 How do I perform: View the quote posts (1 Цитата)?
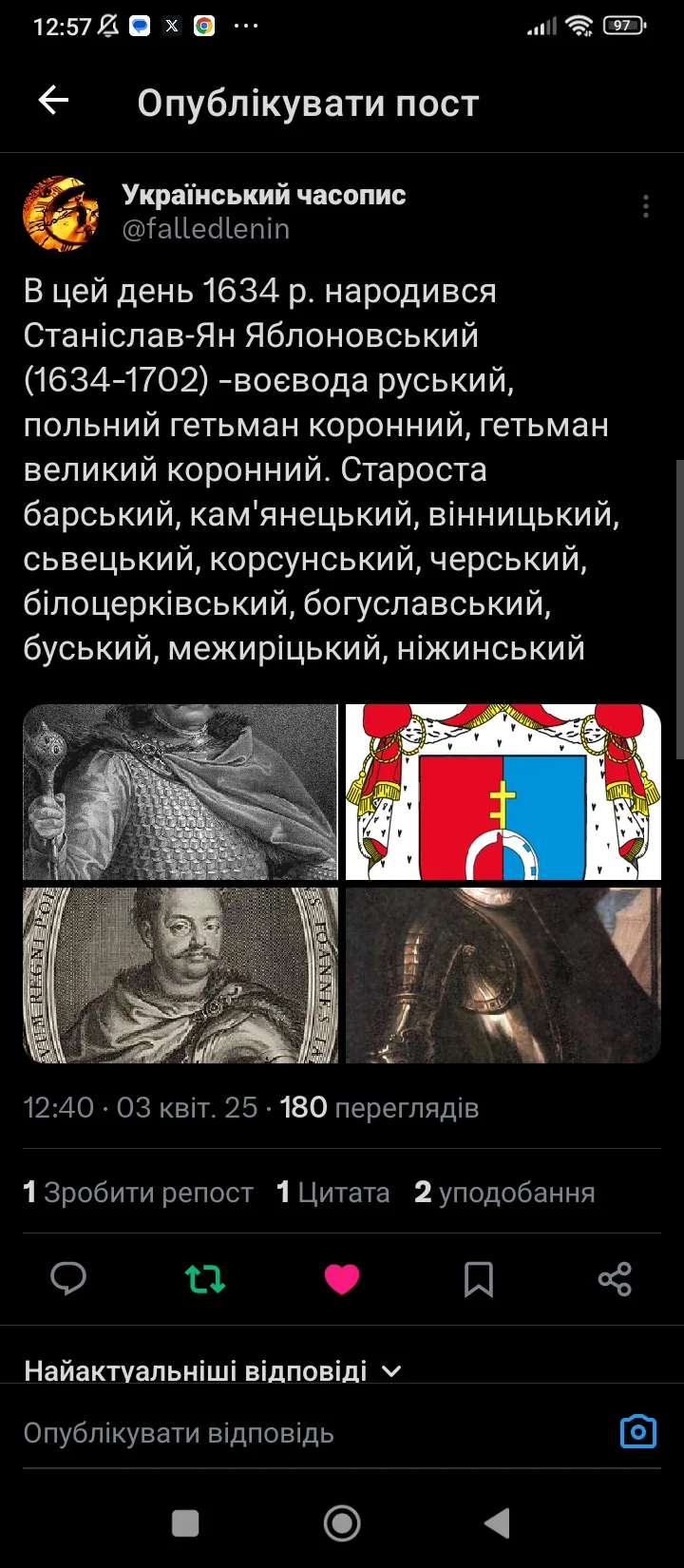[333, 1193]
